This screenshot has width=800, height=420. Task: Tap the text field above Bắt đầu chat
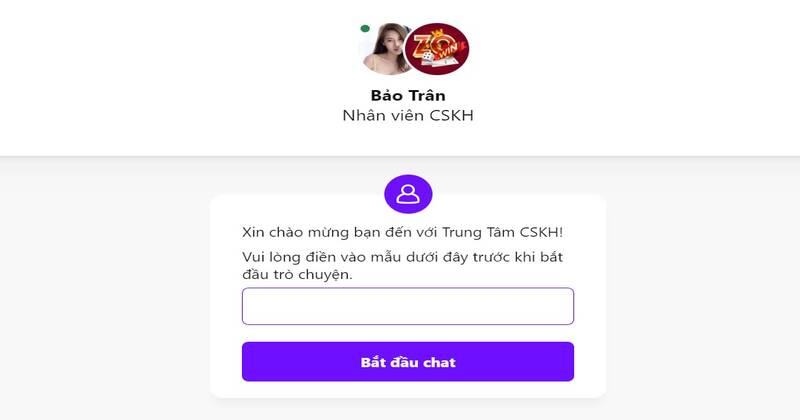tap(407, 306)
